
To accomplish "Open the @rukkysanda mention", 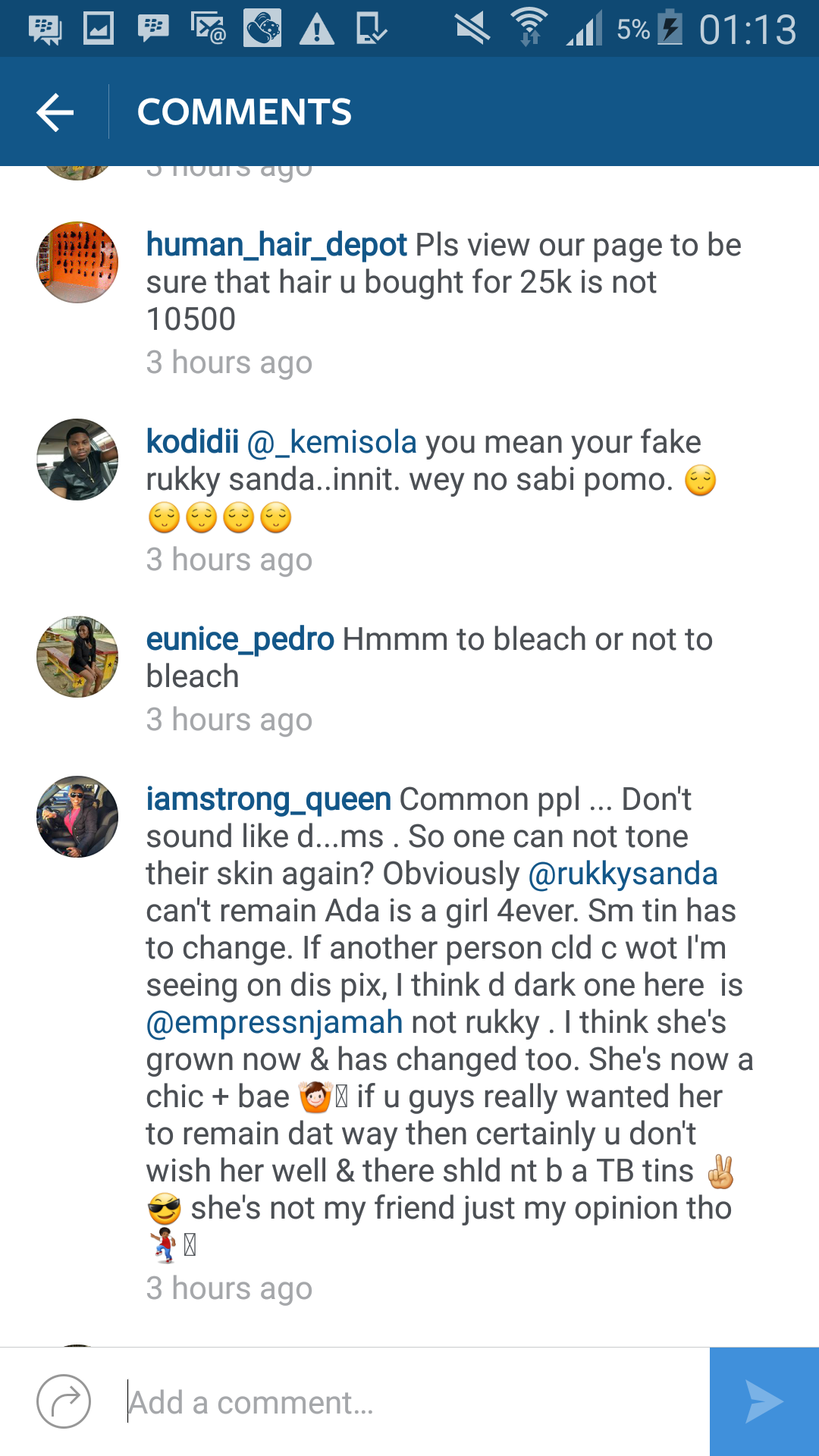I will [x=623, y=874].
